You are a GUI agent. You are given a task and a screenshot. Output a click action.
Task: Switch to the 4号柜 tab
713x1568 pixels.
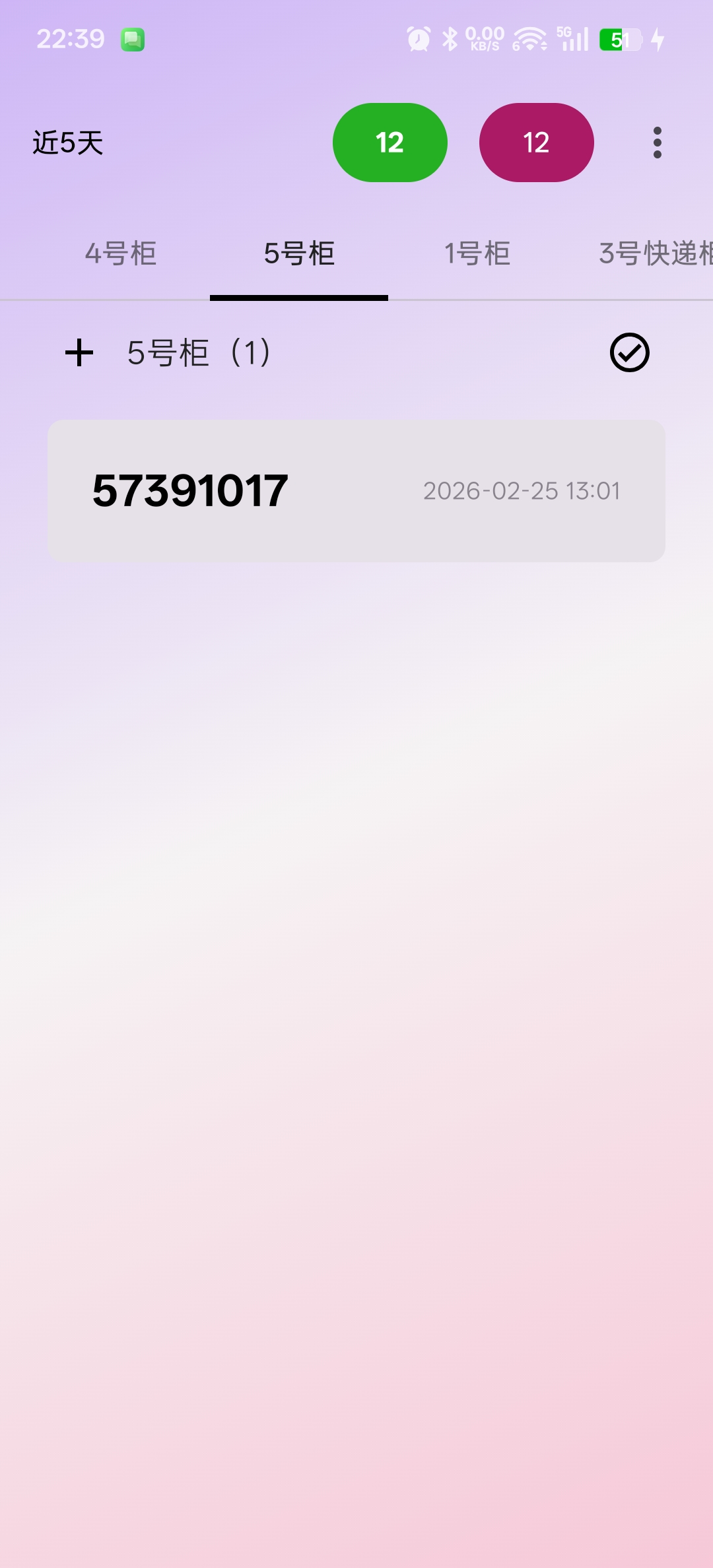tap(121, 254)
